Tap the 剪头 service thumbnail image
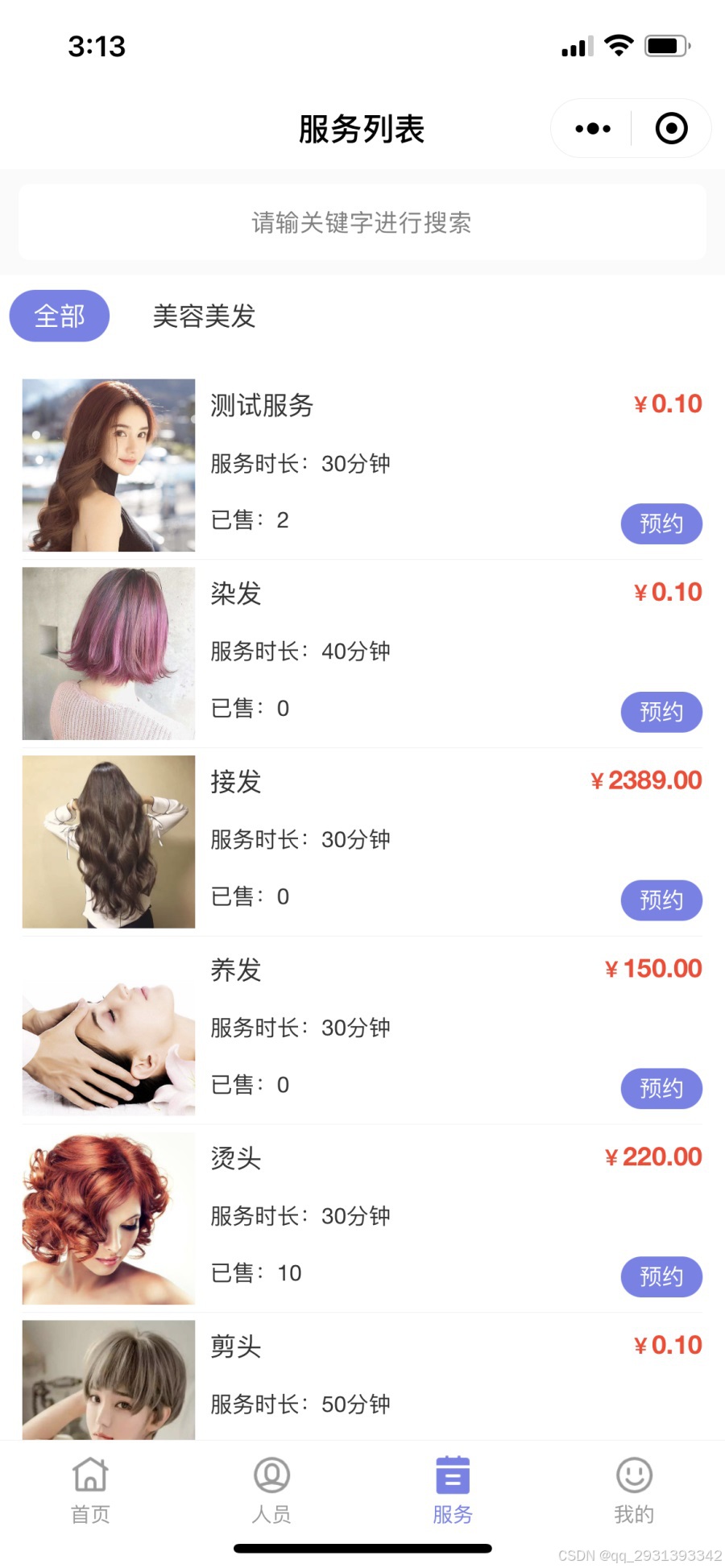 coord(108,1380)
